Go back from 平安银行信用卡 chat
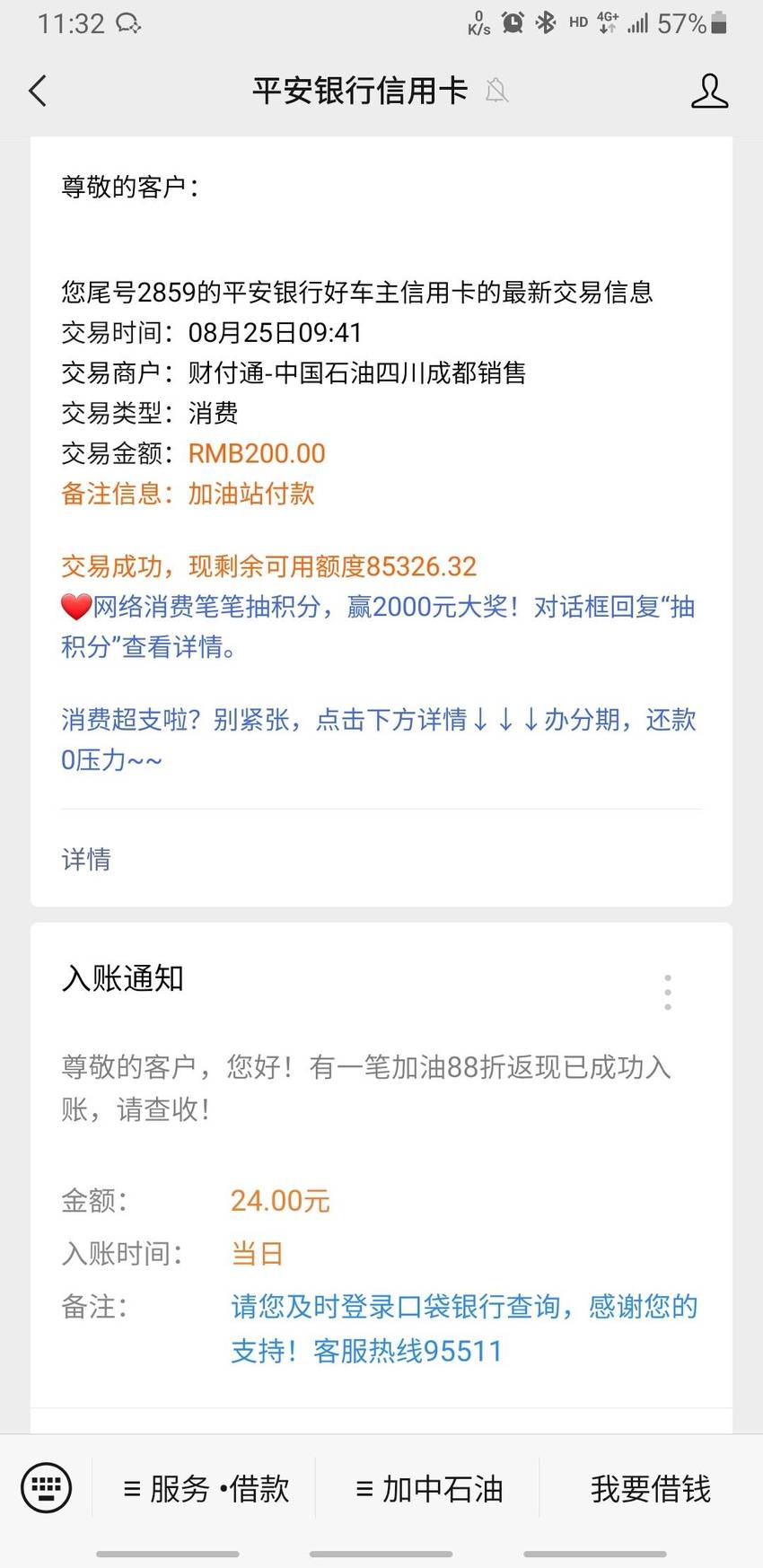The image size is (763, 1568). pos(38,91)
